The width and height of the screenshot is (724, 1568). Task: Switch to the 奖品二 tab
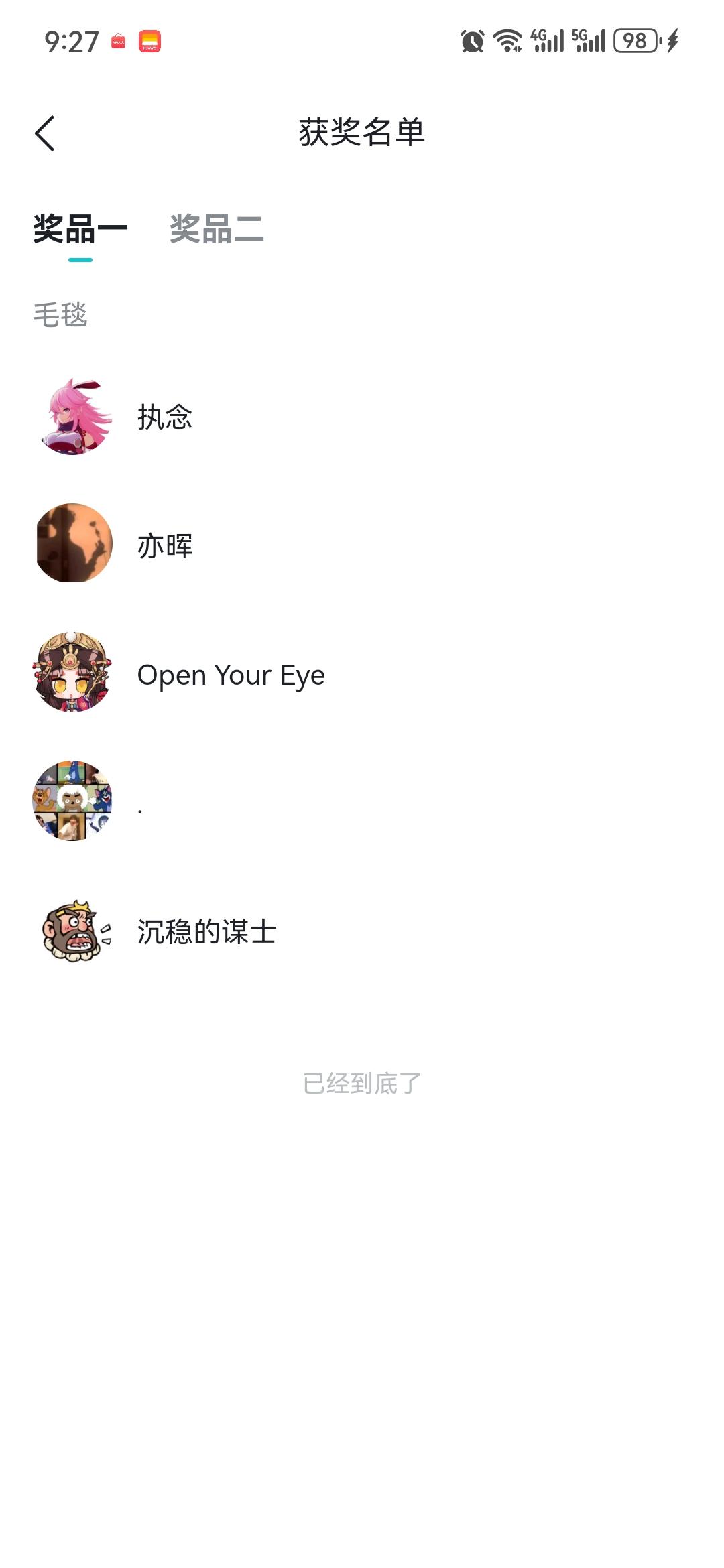[x=216, y=229]
